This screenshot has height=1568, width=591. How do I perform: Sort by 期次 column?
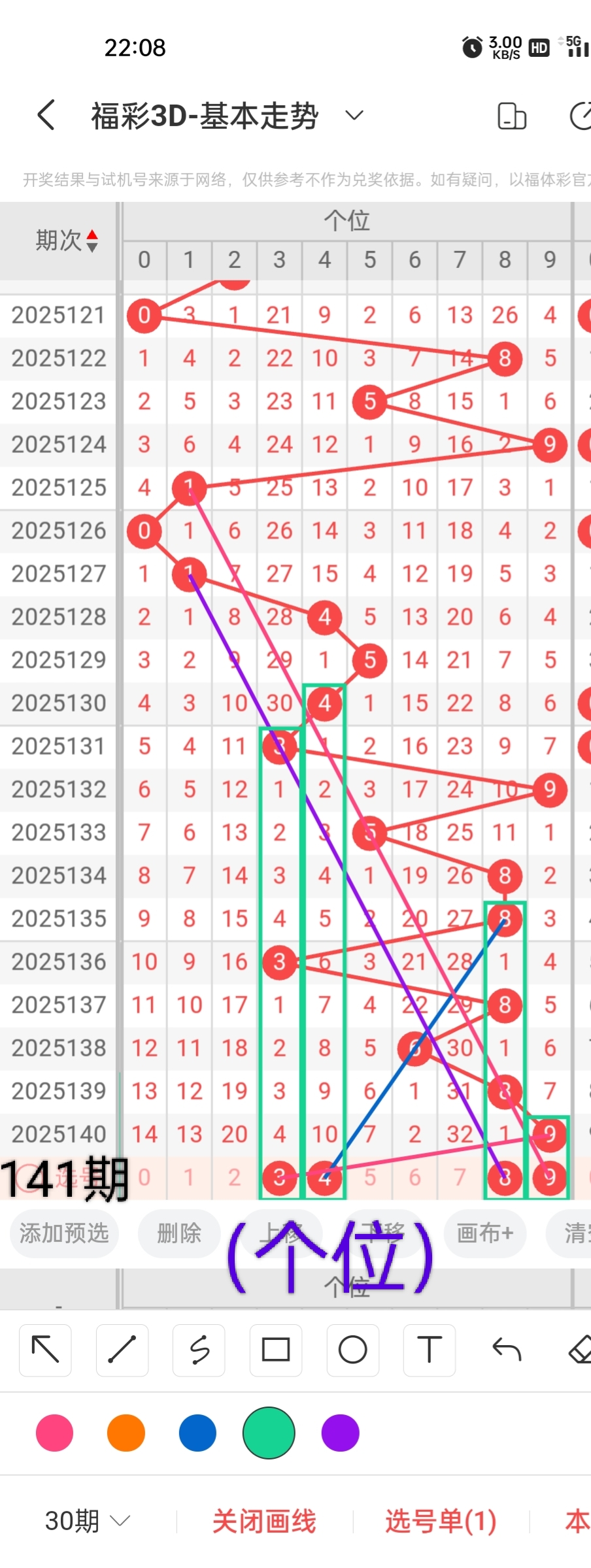67,241
